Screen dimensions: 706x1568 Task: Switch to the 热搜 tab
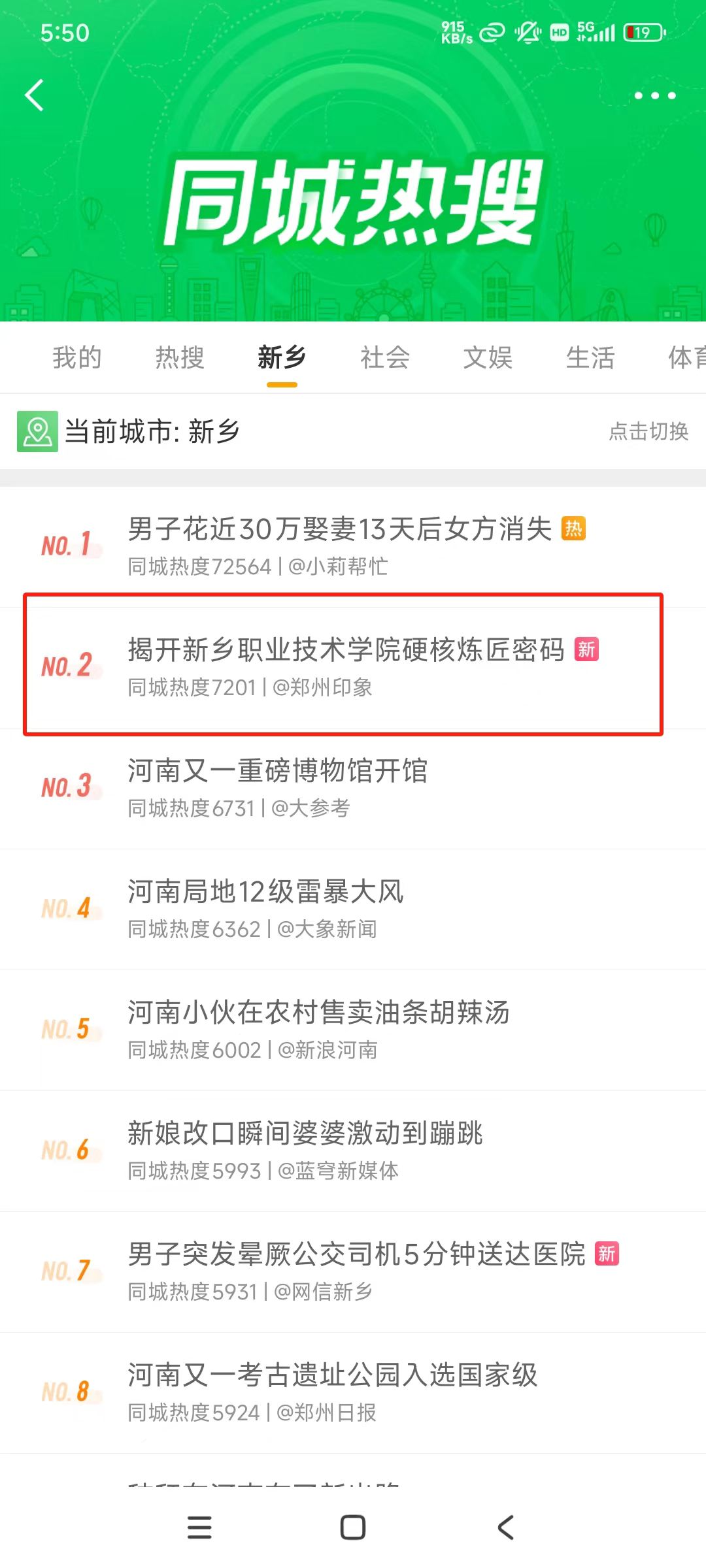click(x=180, y=357)
